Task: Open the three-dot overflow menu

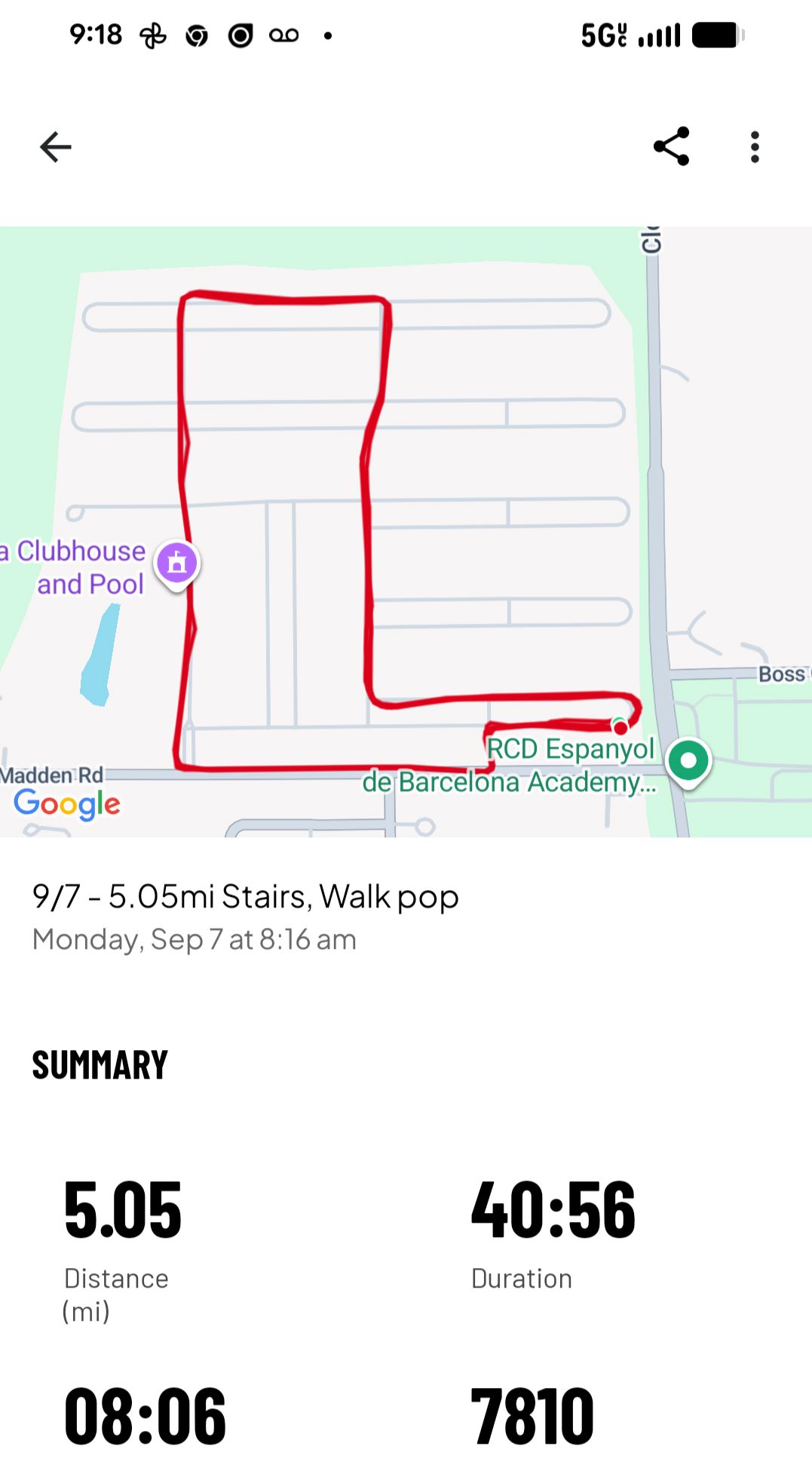Action: pos(755,147)
